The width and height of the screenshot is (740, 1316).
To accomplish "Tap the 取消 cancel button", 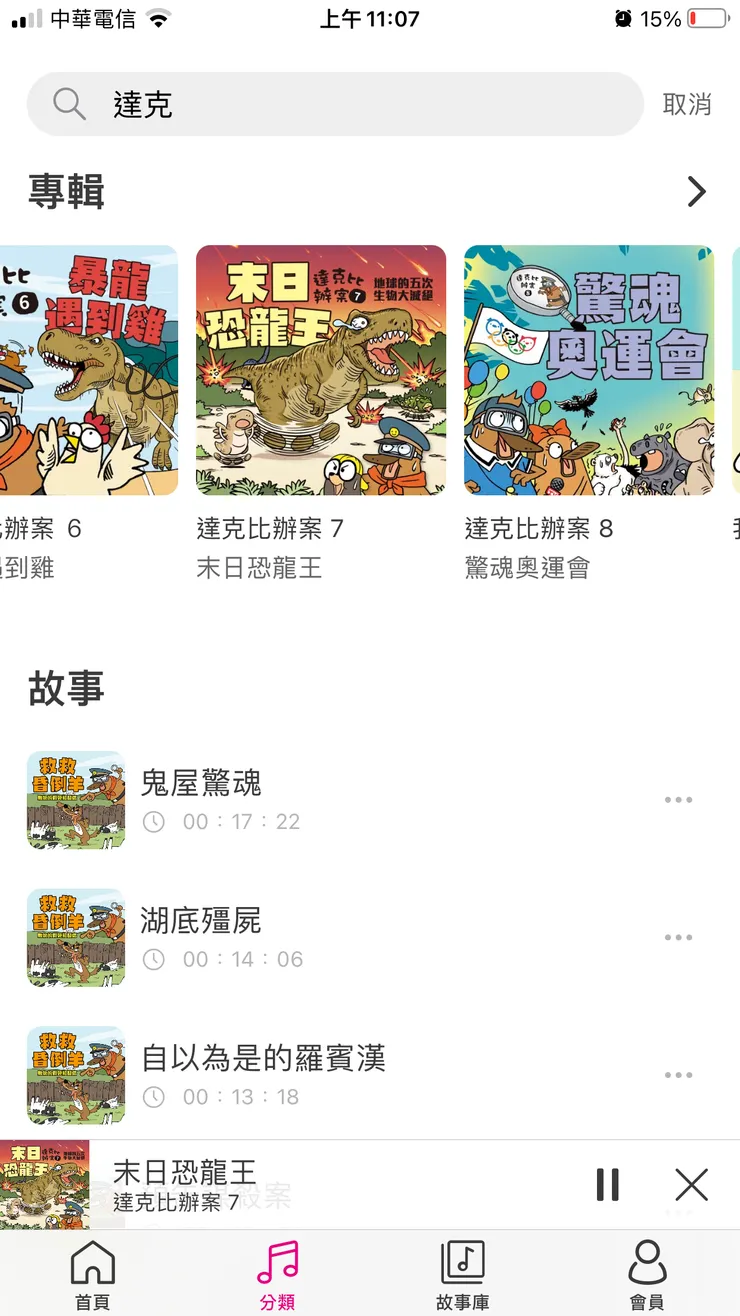I will (x=688, y=103).
